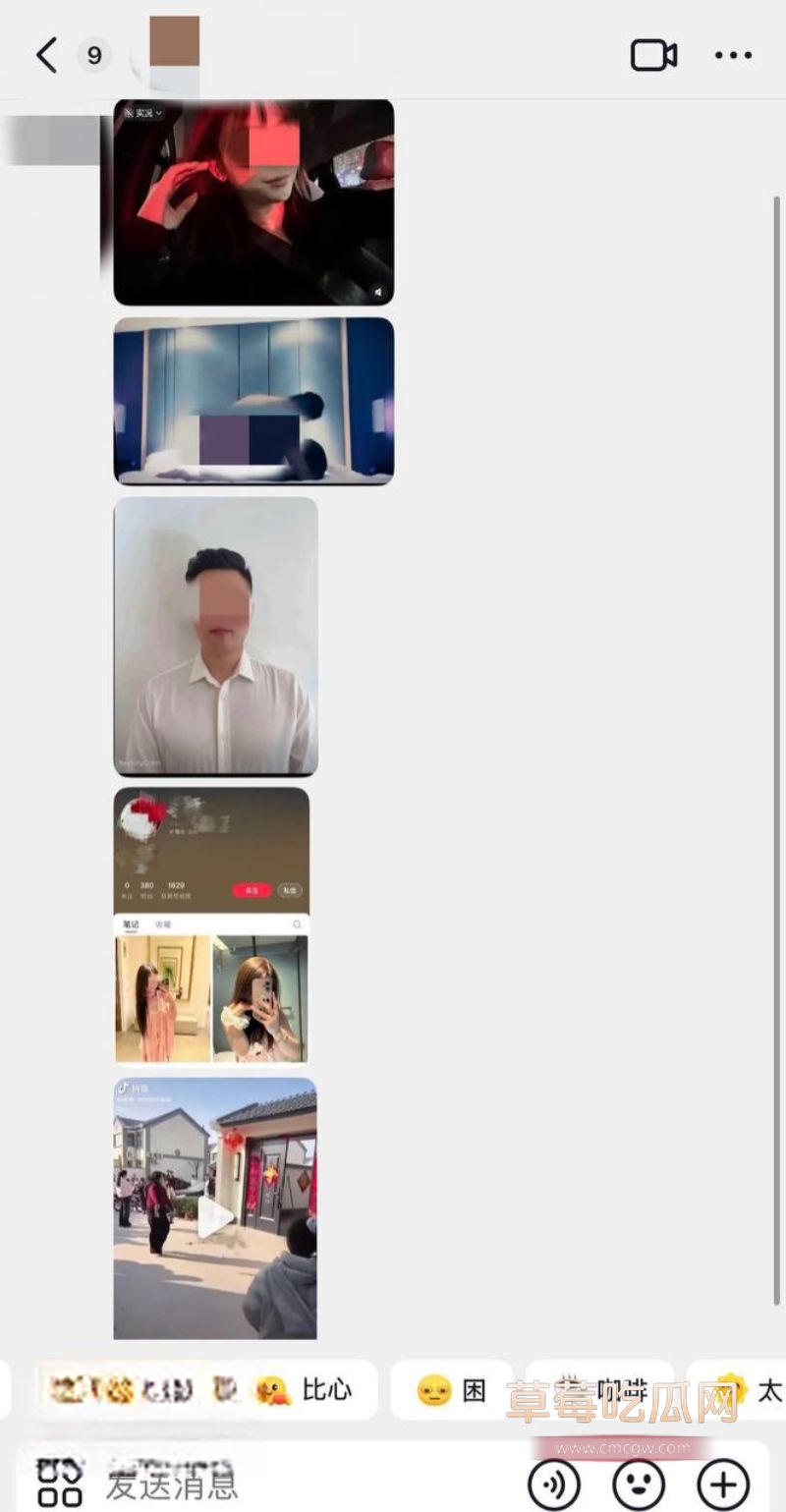Open the four-square grid icon beside input
The width and height of the screenshot is (786, 1512).
point(59,1484)
